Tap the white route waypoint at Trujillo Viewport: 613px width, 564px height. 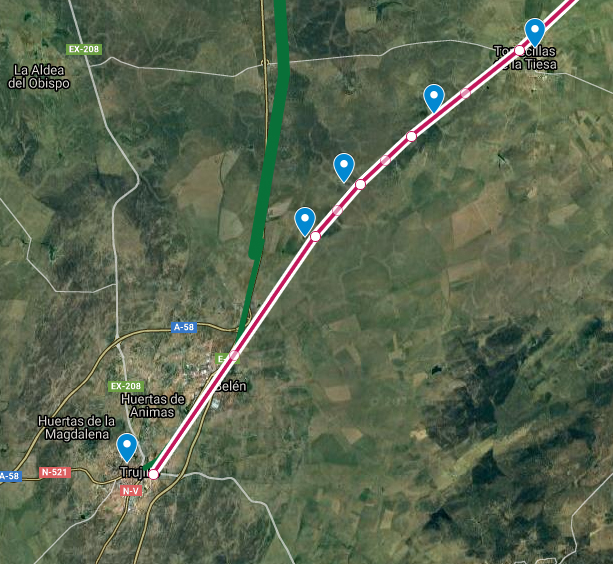pyautogui.click(x=153, y=474)
